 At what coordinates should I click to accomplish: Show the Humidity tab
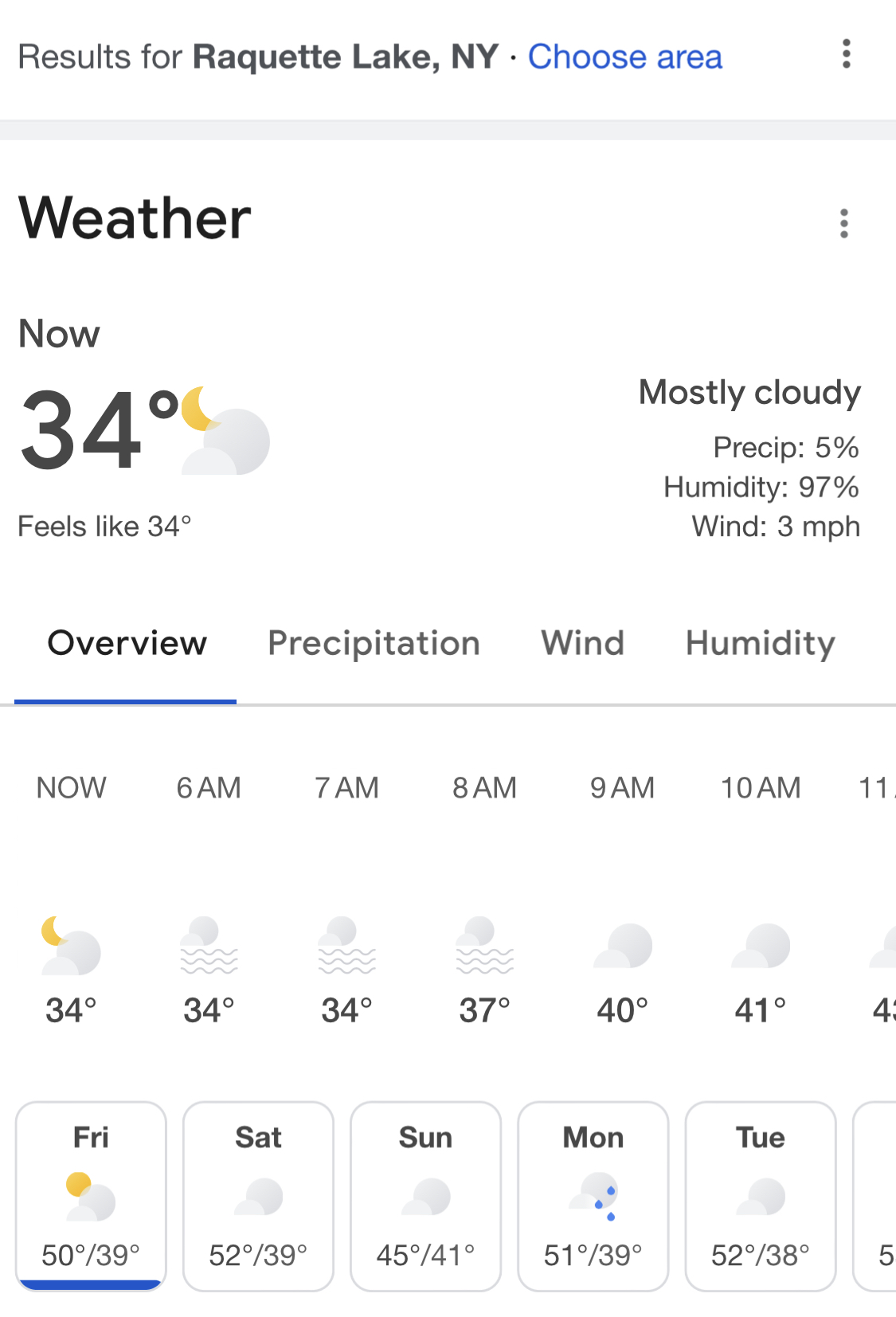761,643
